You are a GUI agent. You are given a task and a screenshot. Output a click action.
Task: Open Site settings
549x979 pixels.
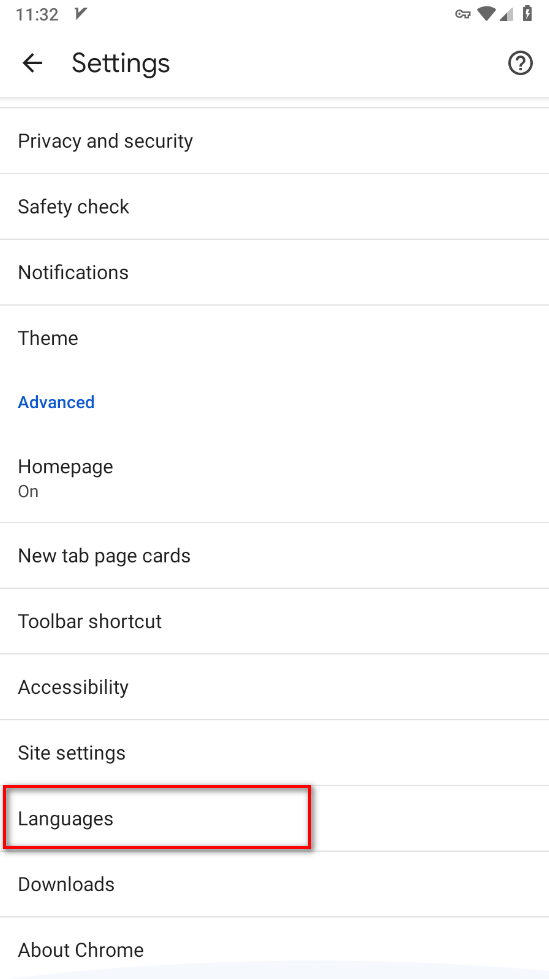click(x=274, y=752)
